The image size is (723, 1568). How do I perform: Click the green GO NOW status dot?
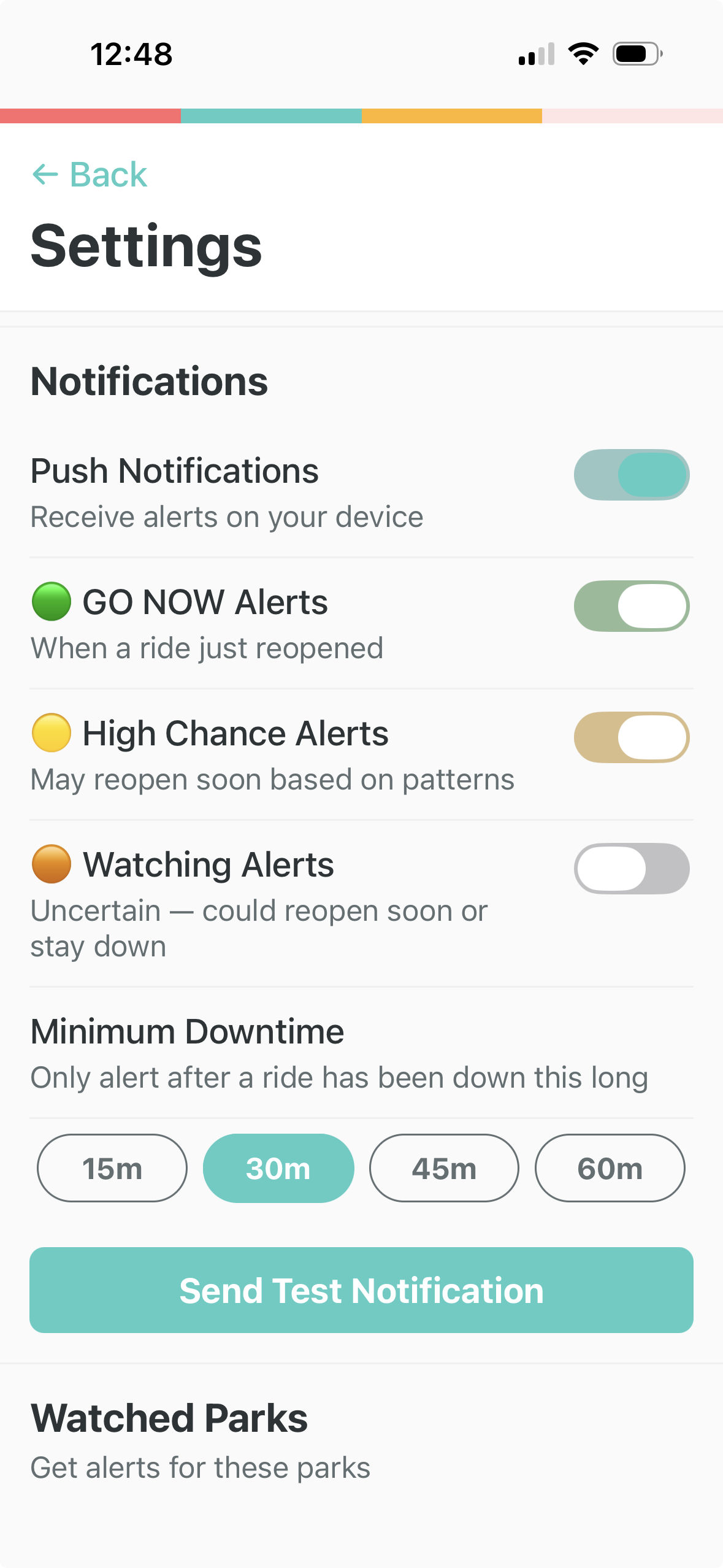tap(52, 601)
